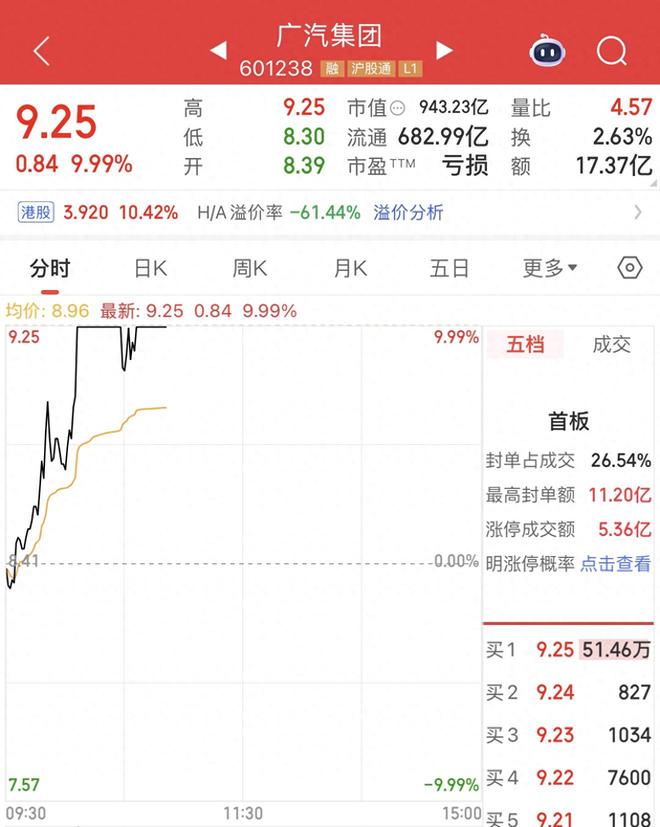Open the robot assistant icon
660x827 pixels.
point(547,50)
